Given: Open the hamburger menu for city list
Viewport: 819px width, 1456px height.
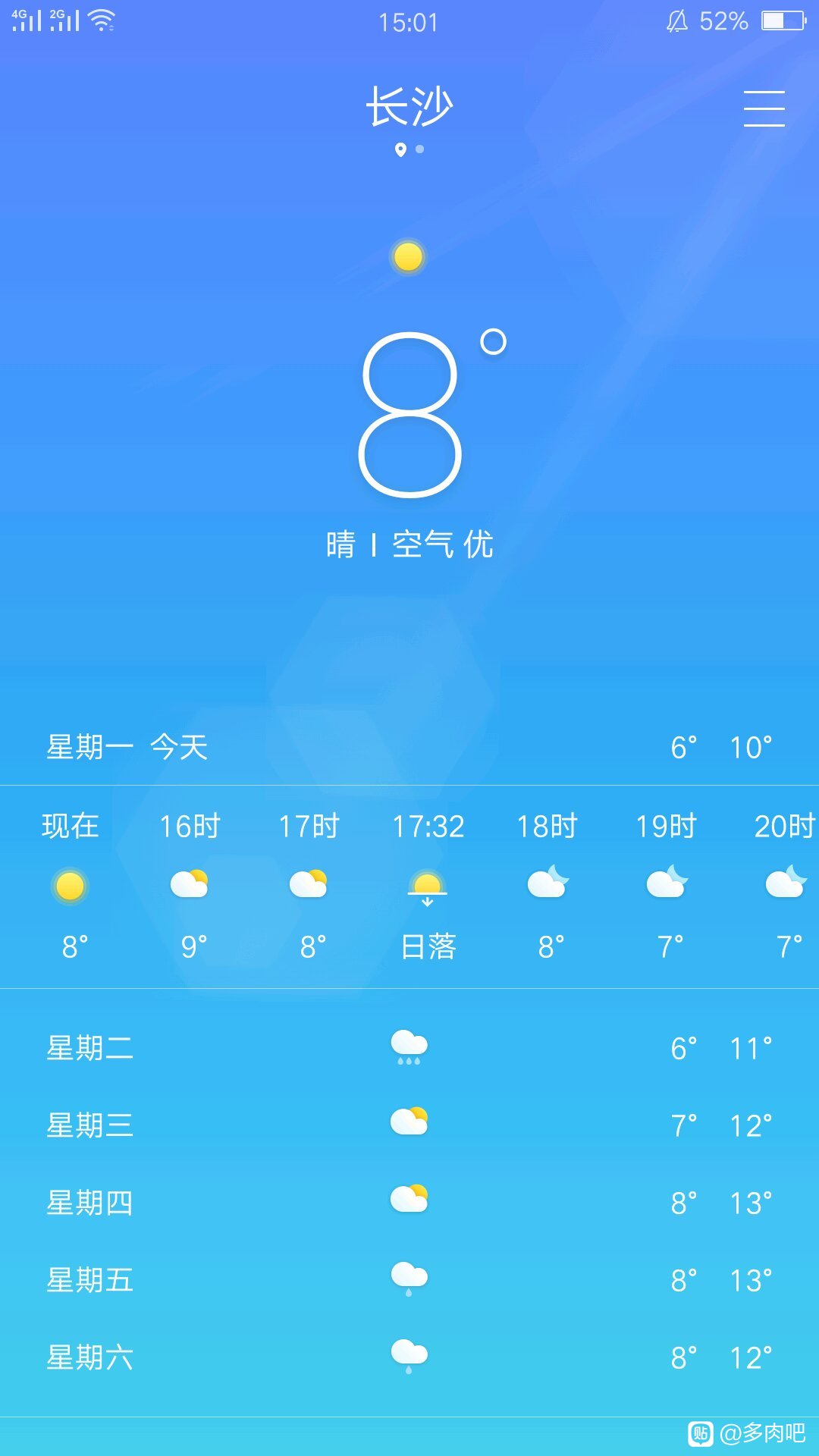Looking at the screenshot, I should pos(764,108).
